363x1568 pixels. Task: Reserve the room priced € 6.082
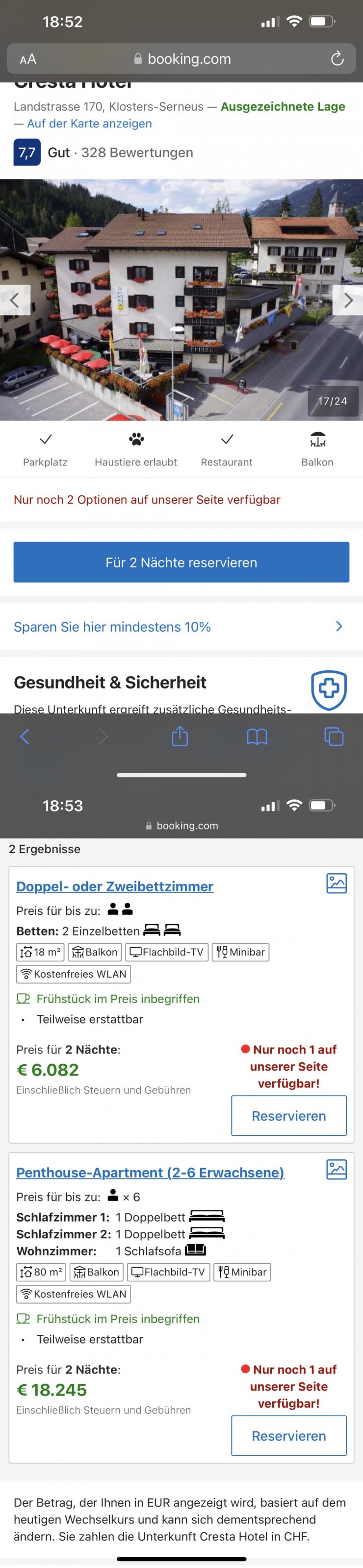pyautogui.click(x=289, y=1115)
